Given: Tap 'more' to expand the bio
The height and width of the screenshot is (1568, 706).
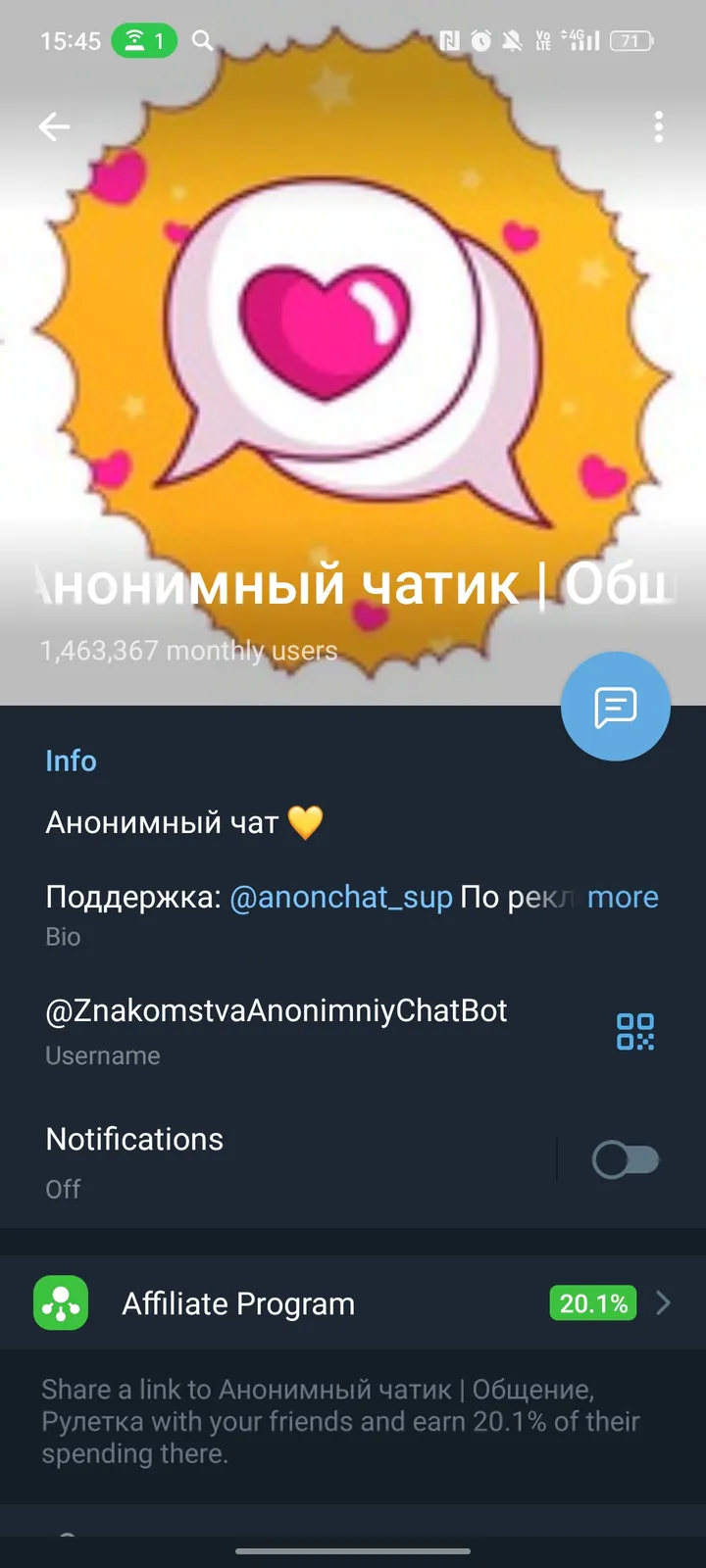Looking at the screenshot, I should pos(623,897).
